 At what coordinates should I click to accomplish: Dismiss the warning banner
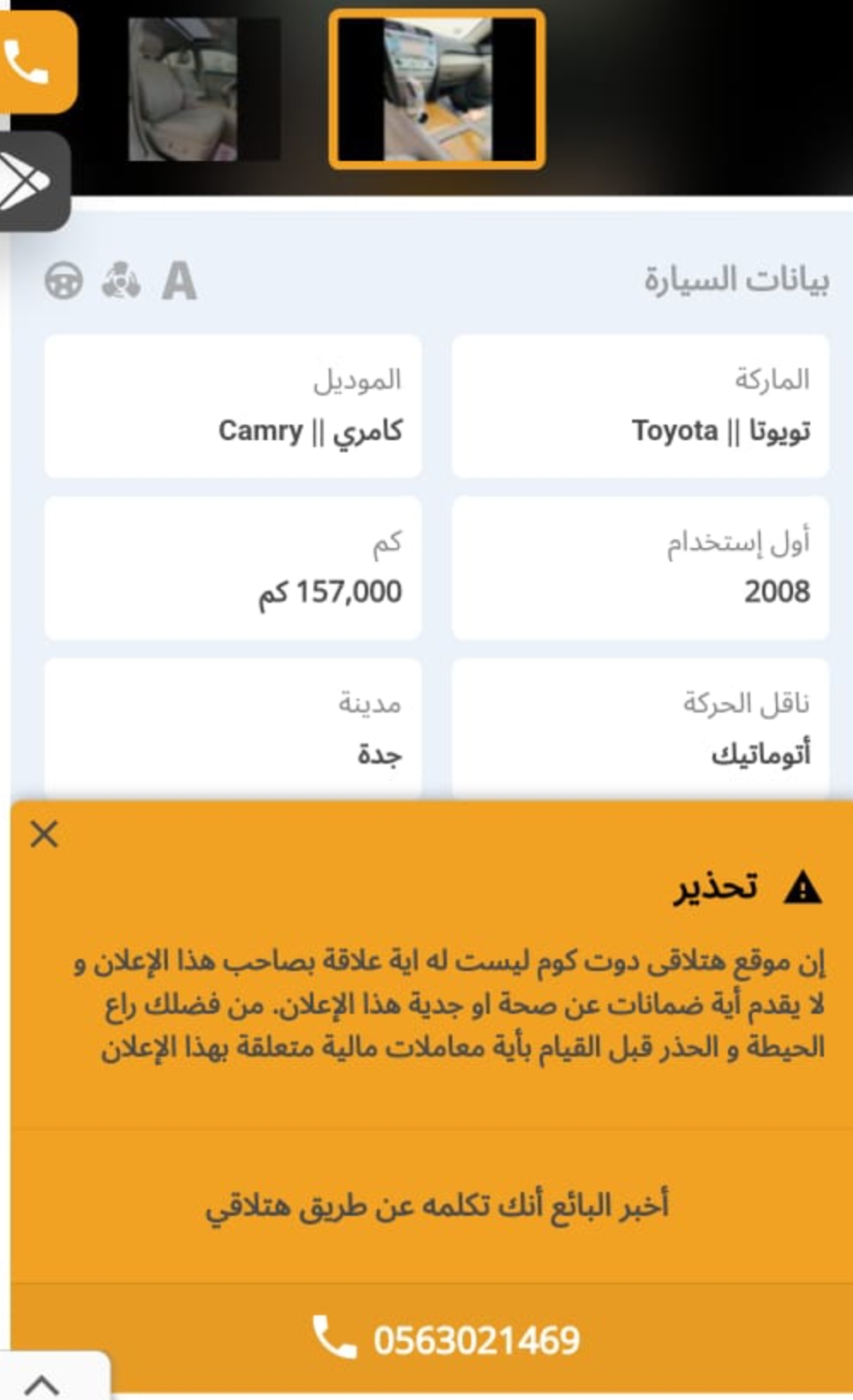[x=45, y=833]
